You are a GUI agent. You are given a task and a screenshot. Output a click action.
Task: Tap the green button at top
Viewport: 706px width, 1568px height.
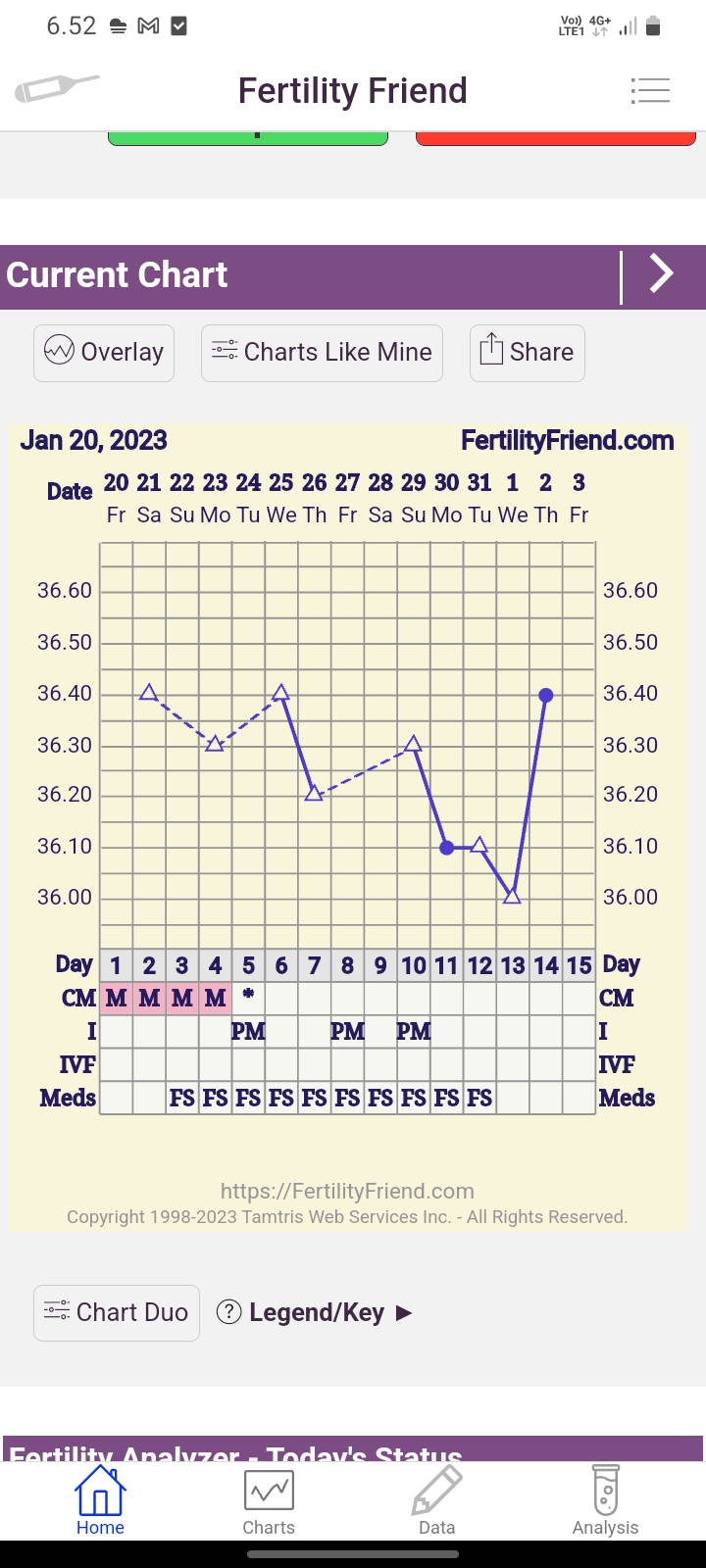pos(247,138)
